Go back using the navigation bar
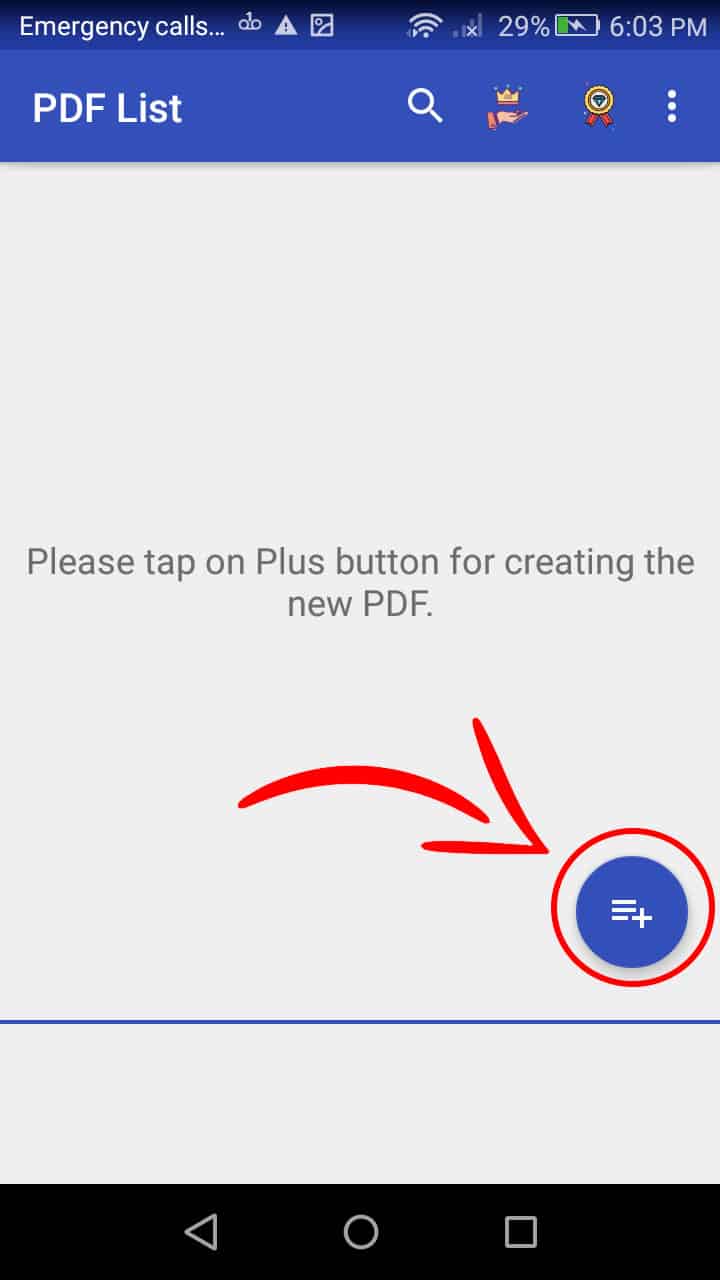 [x=201, y=1232]
